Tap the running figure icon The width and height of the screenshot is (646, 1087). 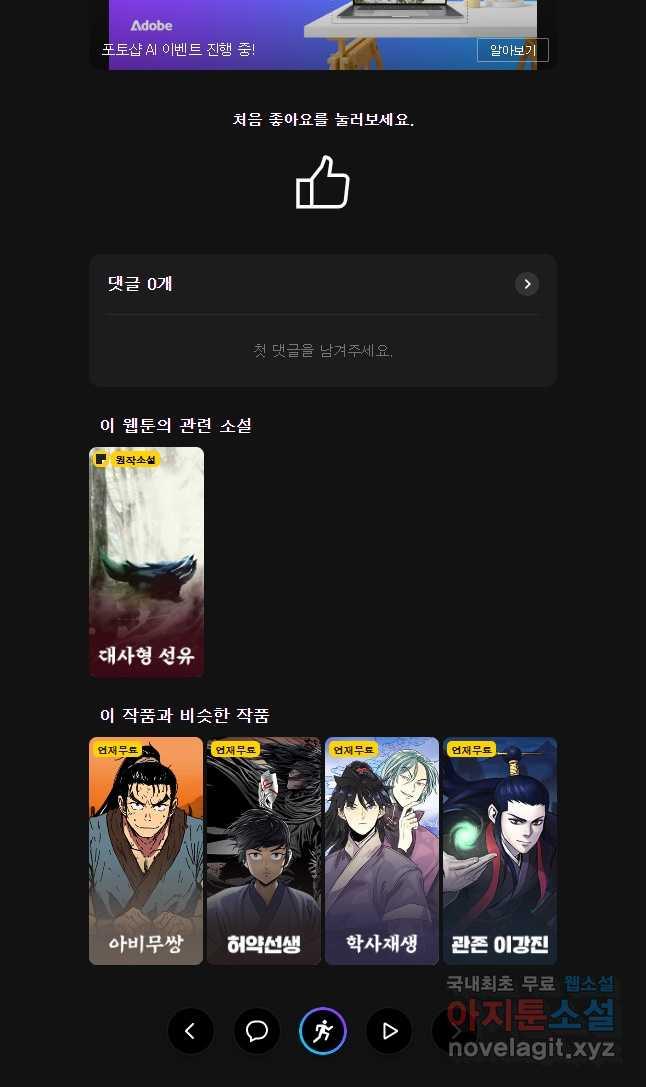click(323, 1031)
